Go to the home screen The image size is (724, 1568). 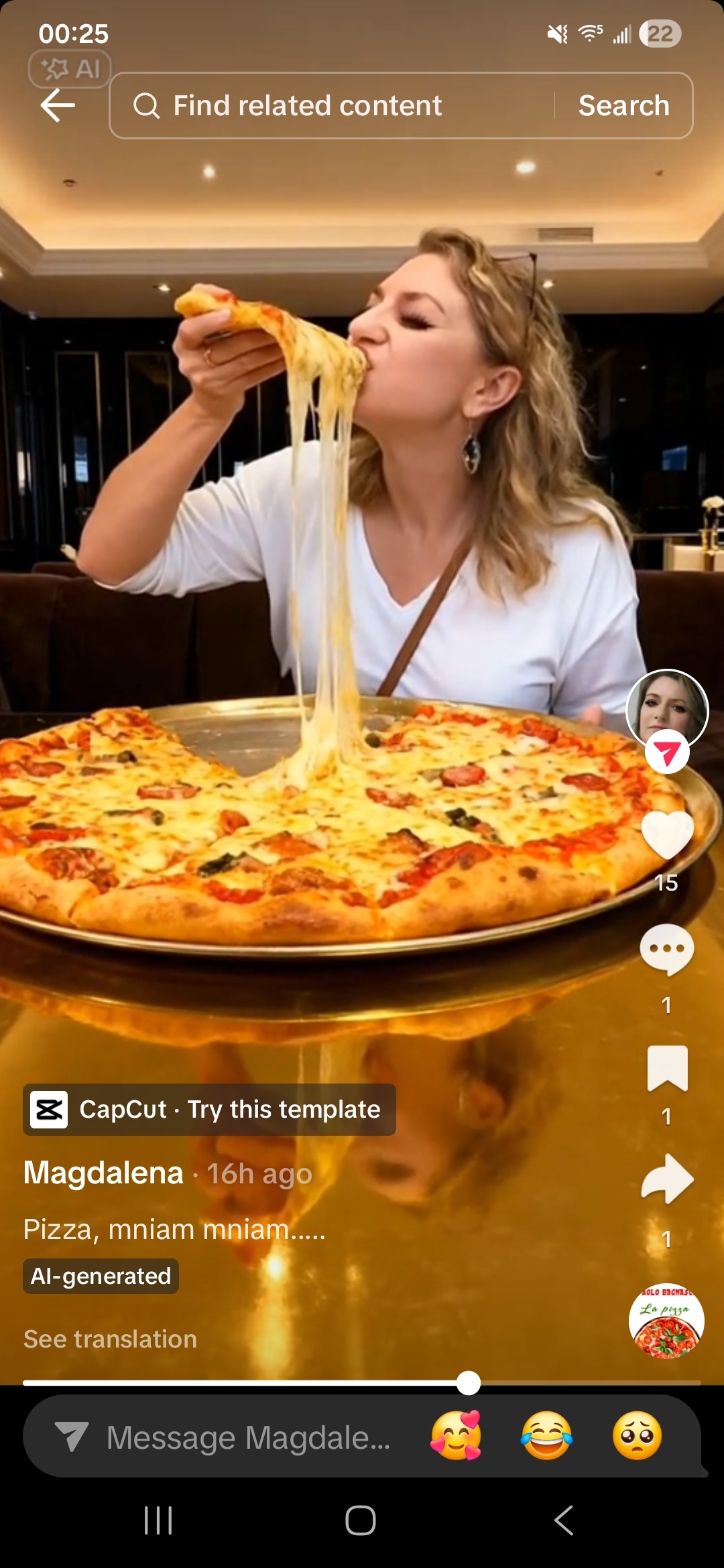click(x=361, y=1520)
